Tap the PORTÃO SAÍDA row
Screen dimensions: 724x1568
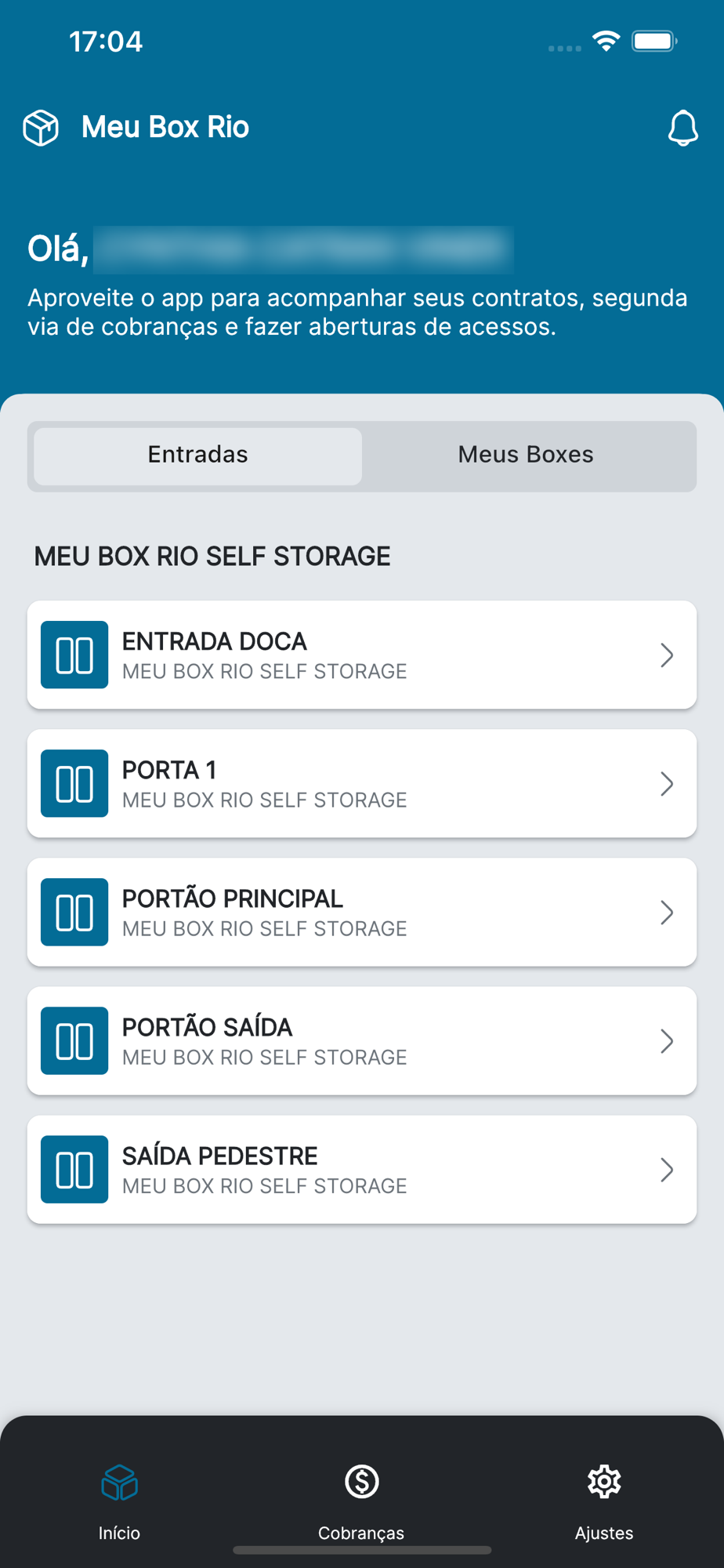(x=362, y=1040)
